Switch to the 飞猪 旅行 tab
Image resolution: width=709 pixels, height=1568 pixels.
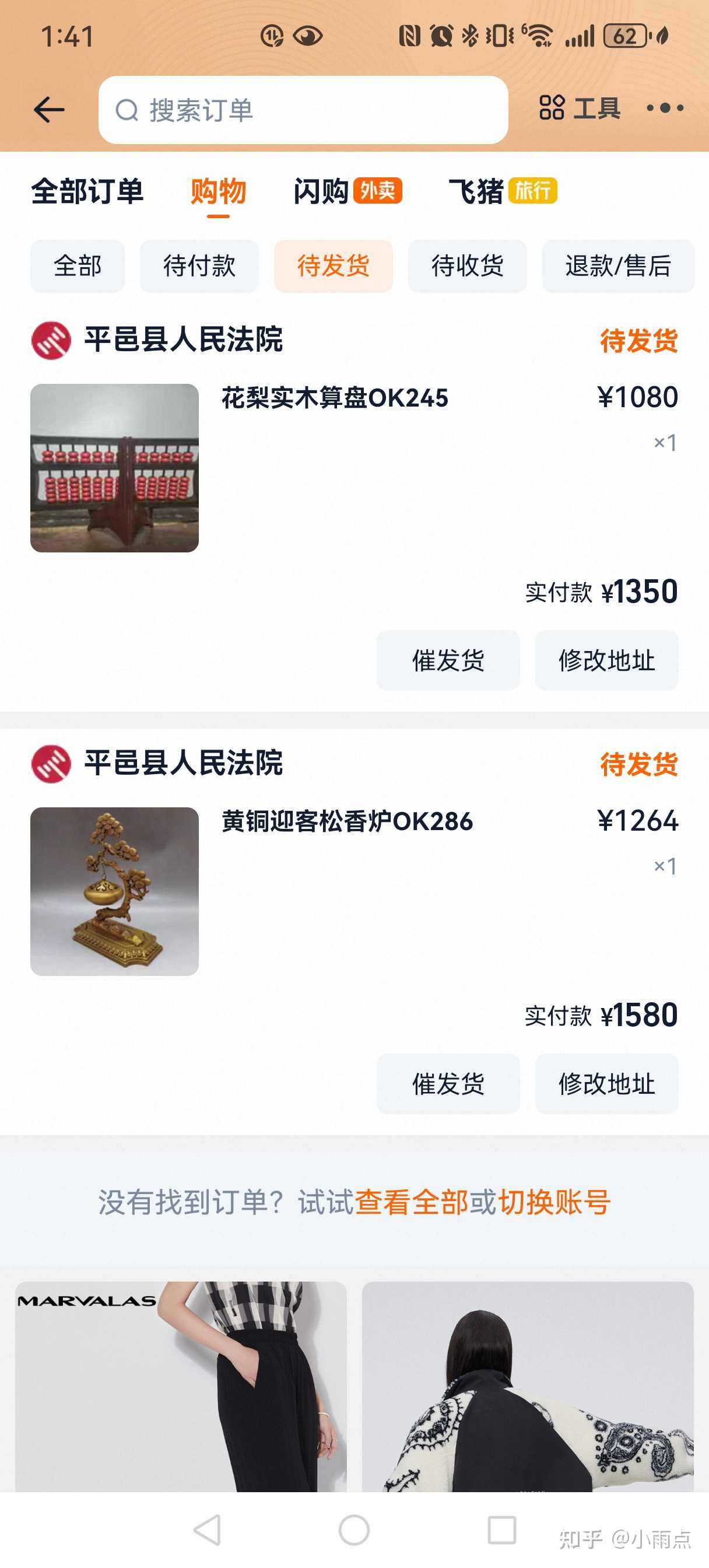pos(502,191)
